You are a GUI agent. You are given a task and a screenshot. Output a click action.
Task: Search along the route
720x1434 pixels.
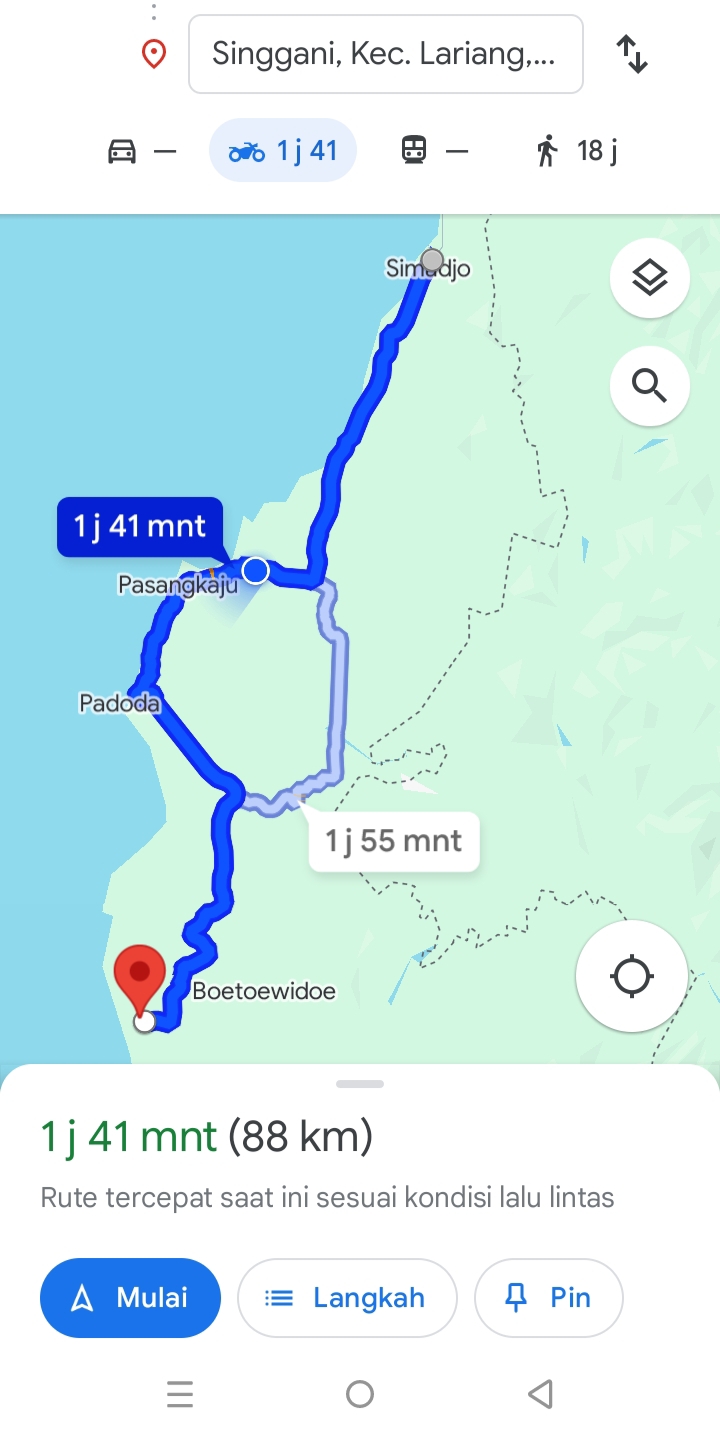pyautogui.click(x=650, y=385)
